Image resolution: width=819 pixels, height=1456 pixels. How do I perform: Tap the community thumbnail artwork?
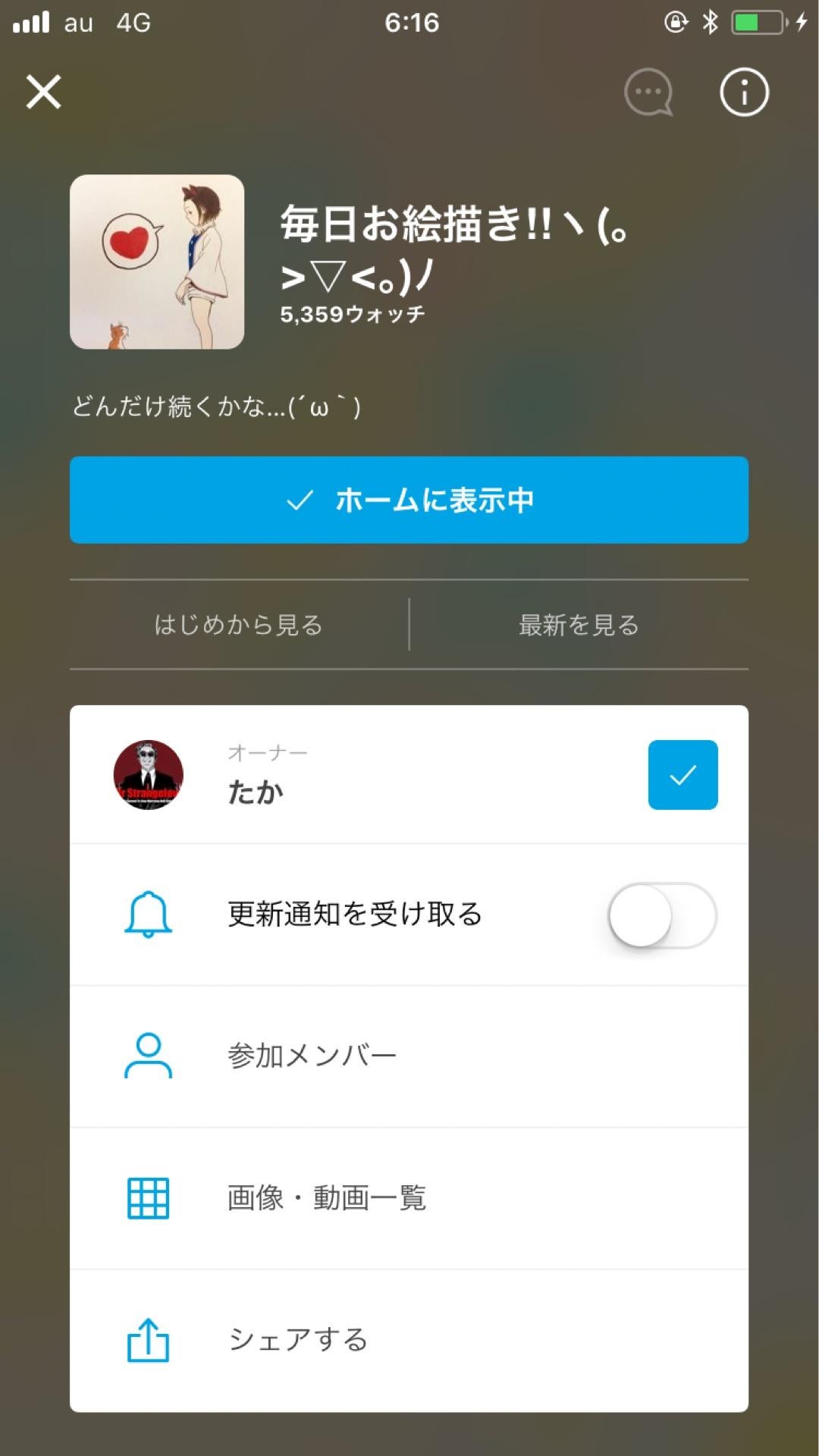(158, 262)
